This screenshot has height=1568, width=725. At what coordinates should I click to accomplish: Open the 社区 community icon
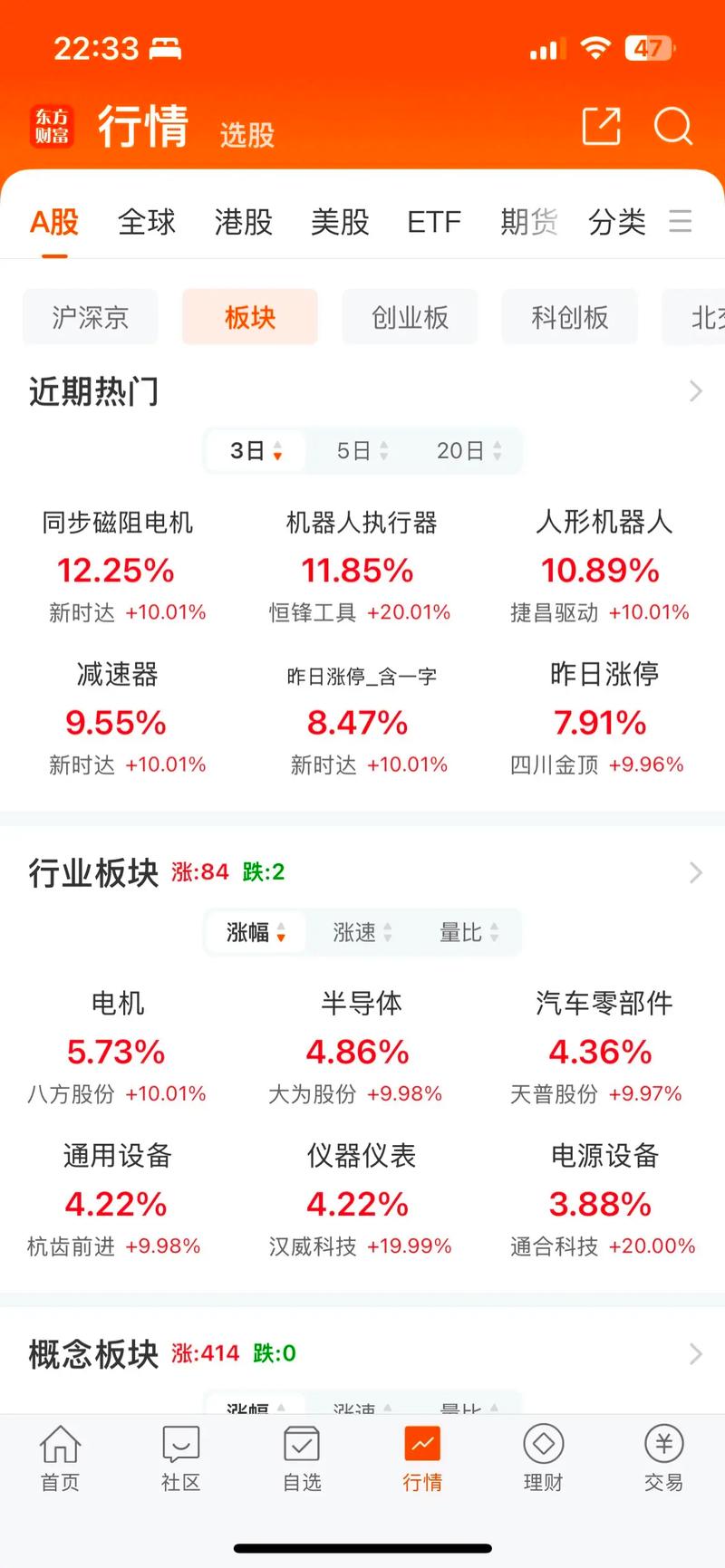pyautogui.click(x=180, y=1458)
